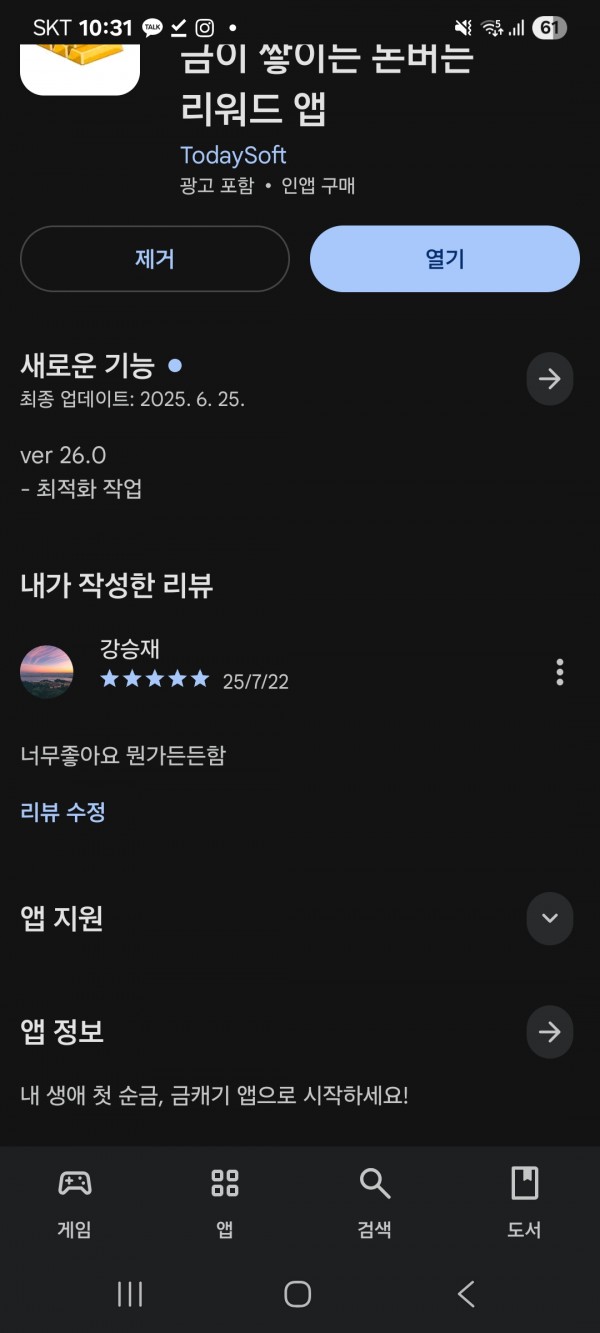Open 새로운 기능 details arrow
This screenshot has width=600, height=1333.
tap(550, 379)
